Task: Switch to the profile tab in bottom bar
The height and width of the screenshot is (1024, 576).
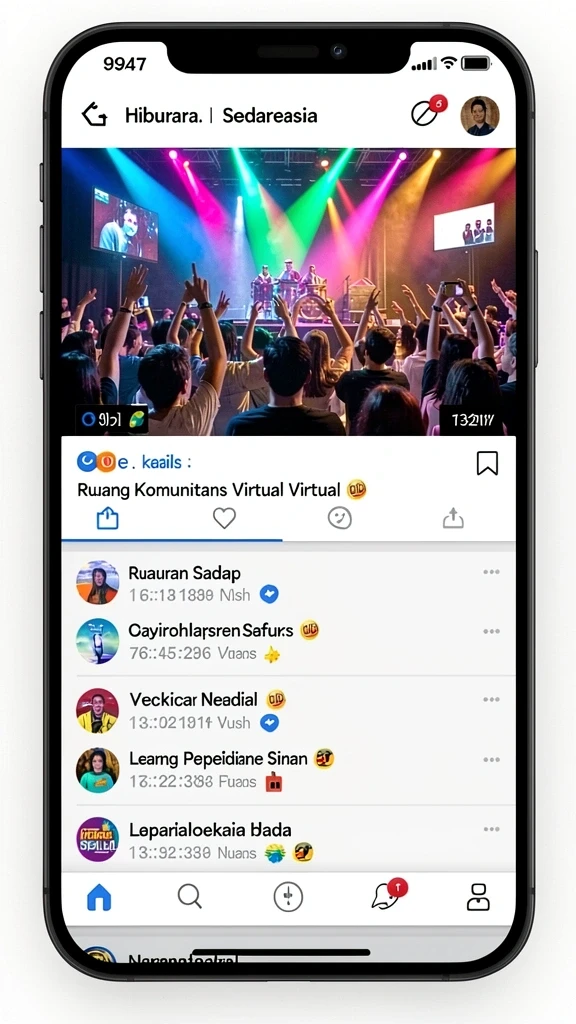Action: pyautogui.click(x=478, y=897)
